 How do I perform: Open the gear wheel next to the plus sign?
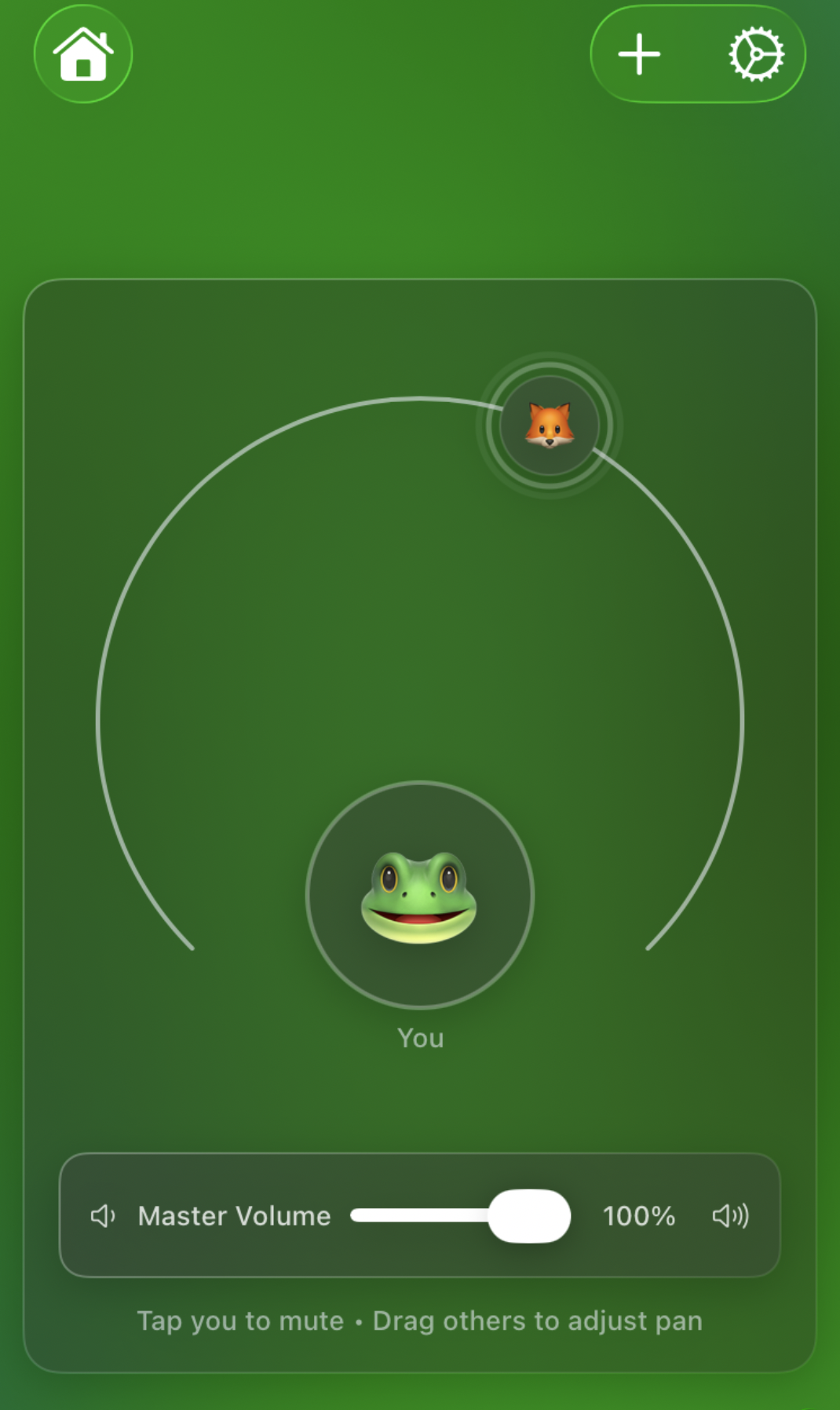(757, 55)
